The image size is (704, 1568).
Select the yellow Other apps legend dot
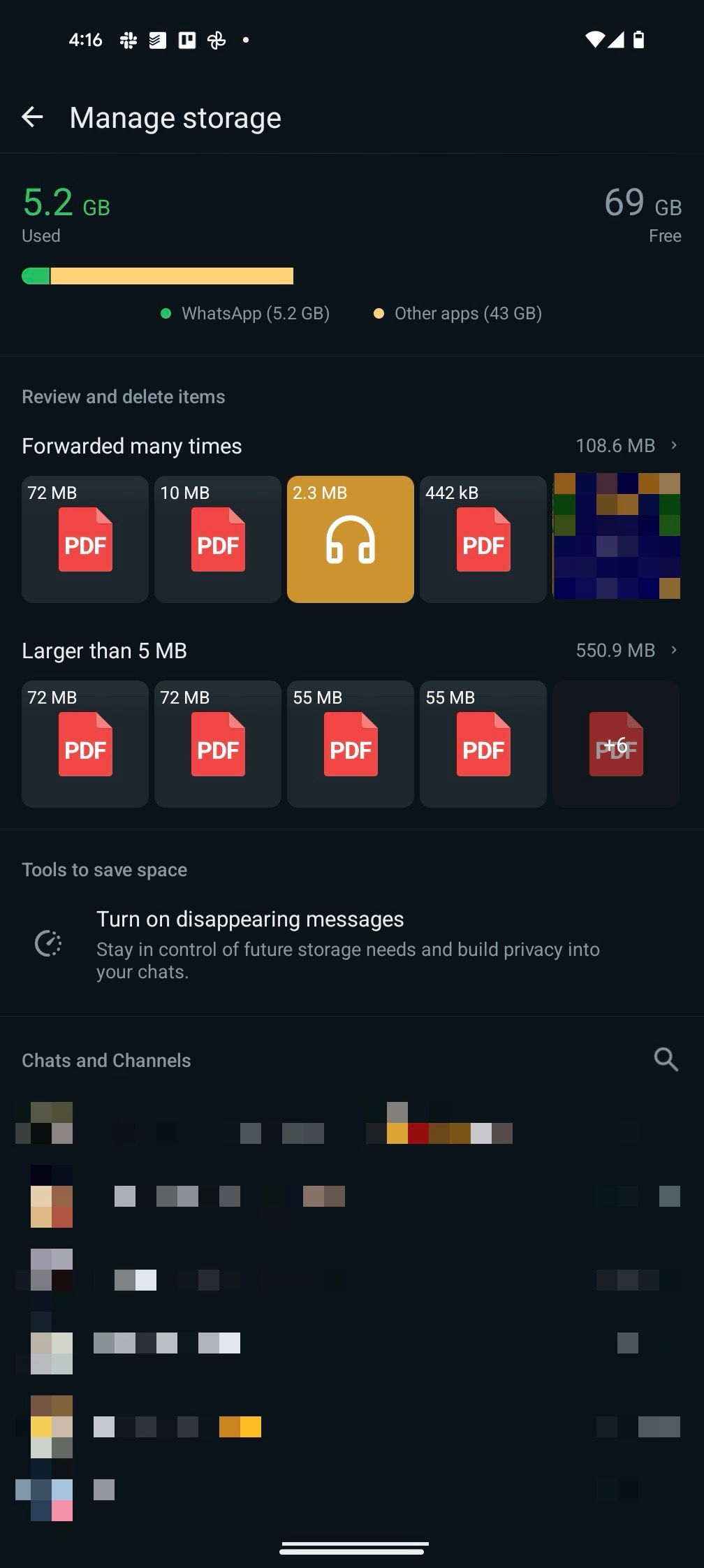[x=379, y=314]
